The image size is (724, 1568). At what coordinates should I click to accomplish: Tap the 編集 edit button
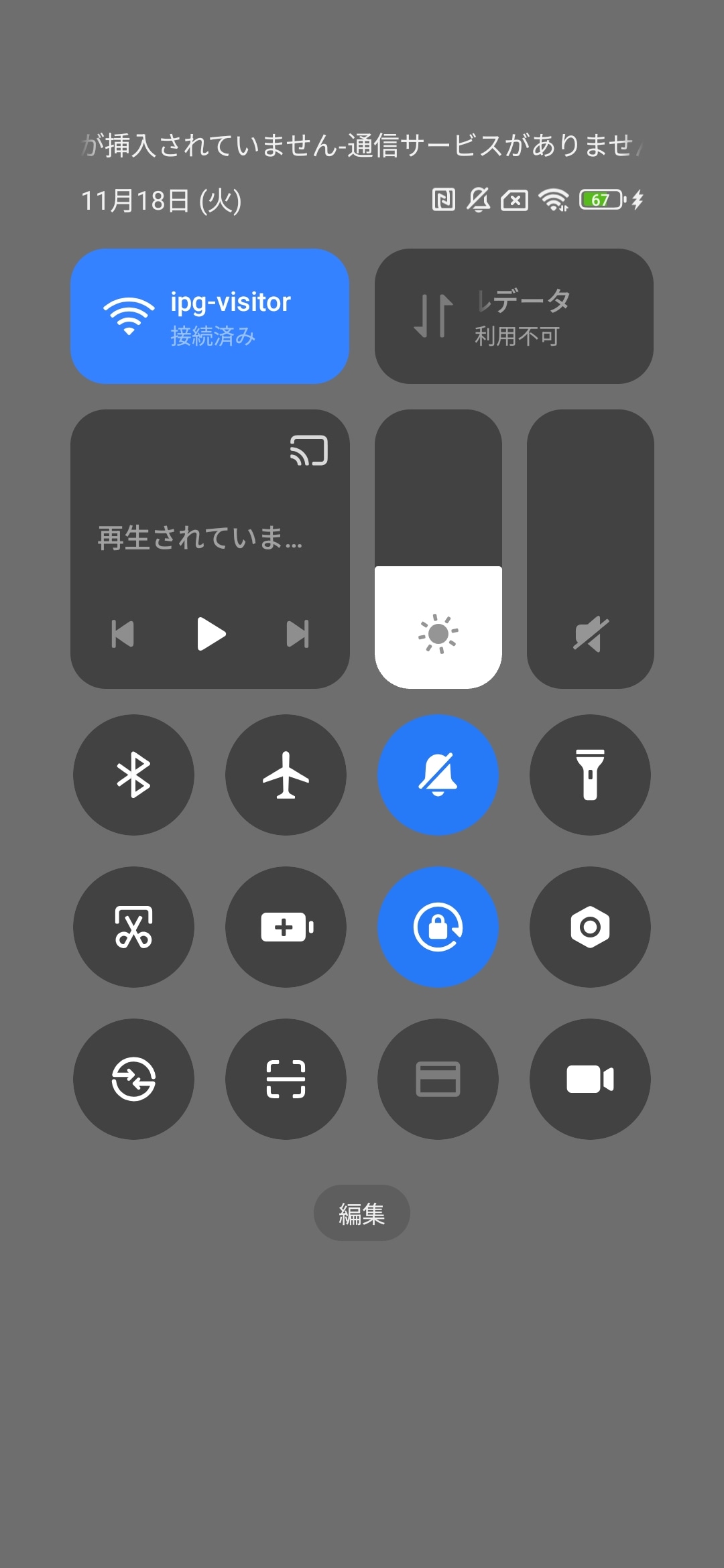point(362,1213)
